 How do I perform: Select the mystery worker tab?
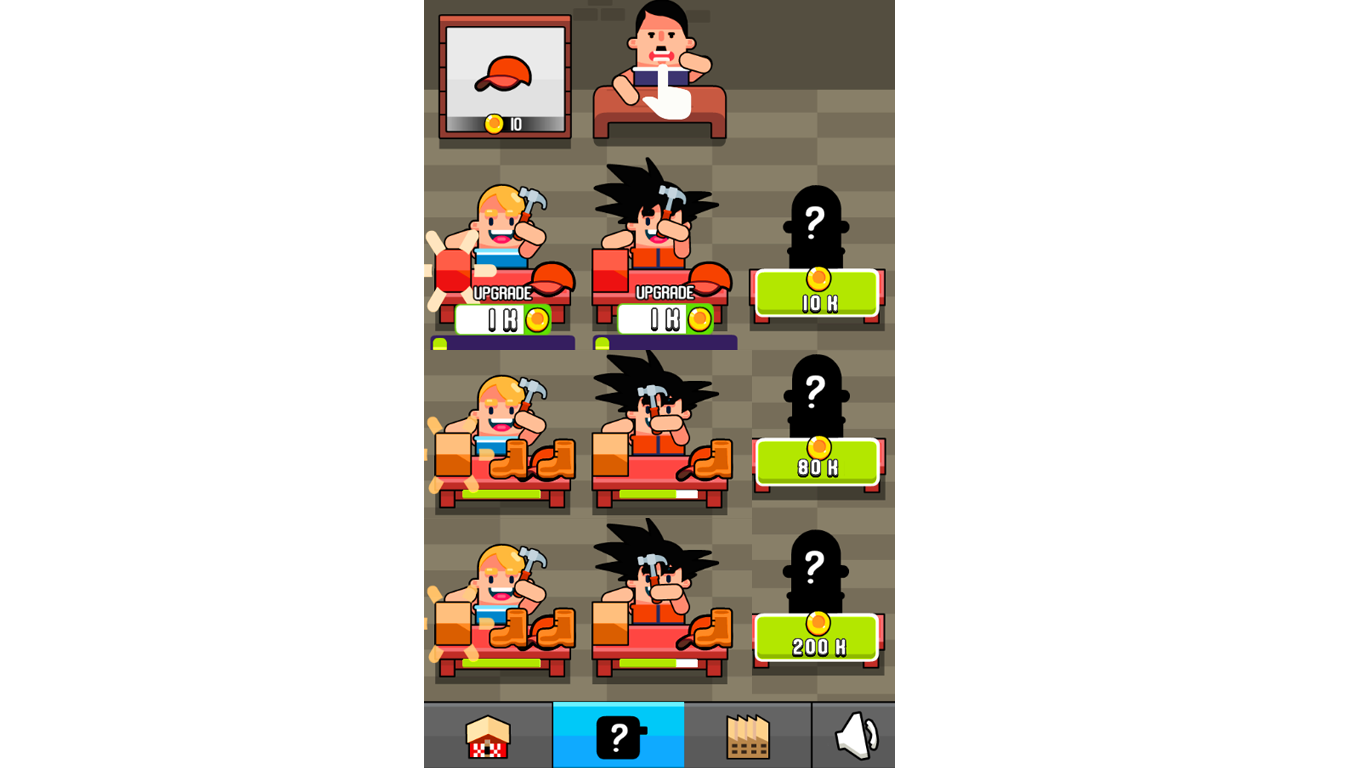click(x=619, y=736)
